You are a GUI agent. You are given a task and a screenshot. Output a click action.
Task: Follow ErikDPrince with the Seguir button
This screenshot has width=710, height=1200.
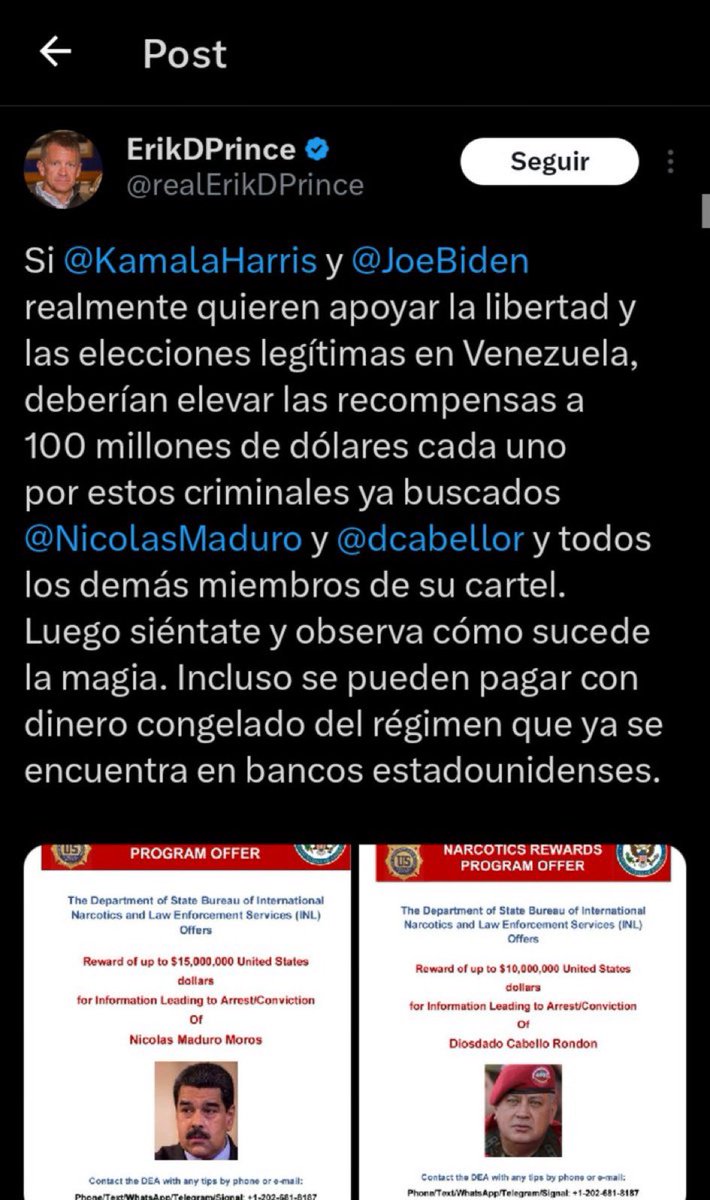(549, 161)
